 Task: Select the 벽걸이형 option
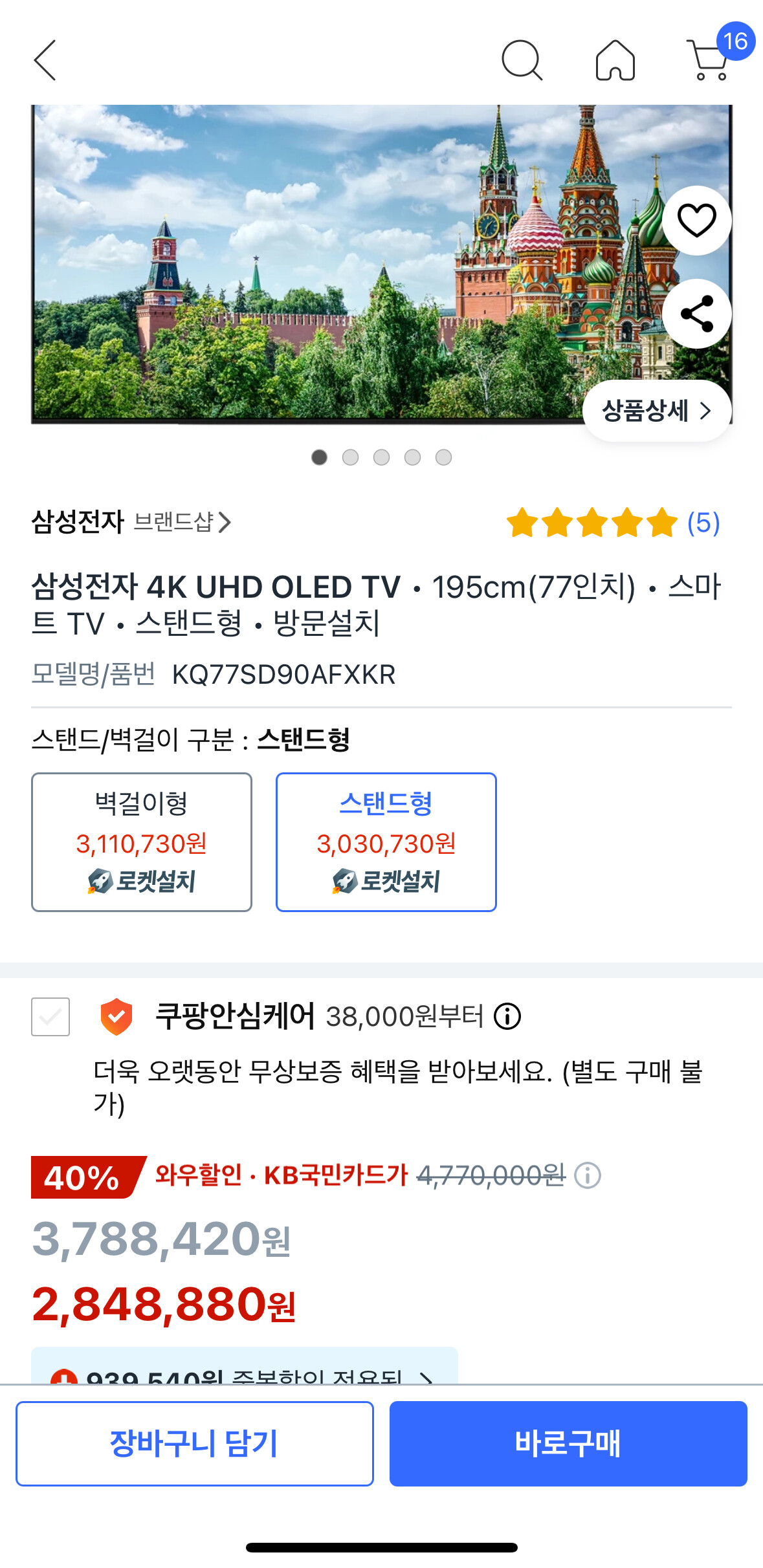point(142,842)
